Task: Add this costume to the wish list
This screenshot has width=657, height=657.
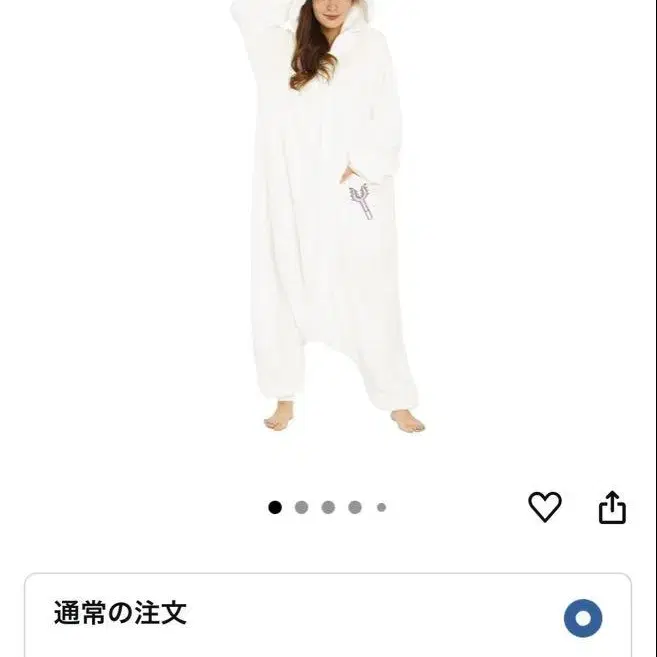Action: coord(545,508)
